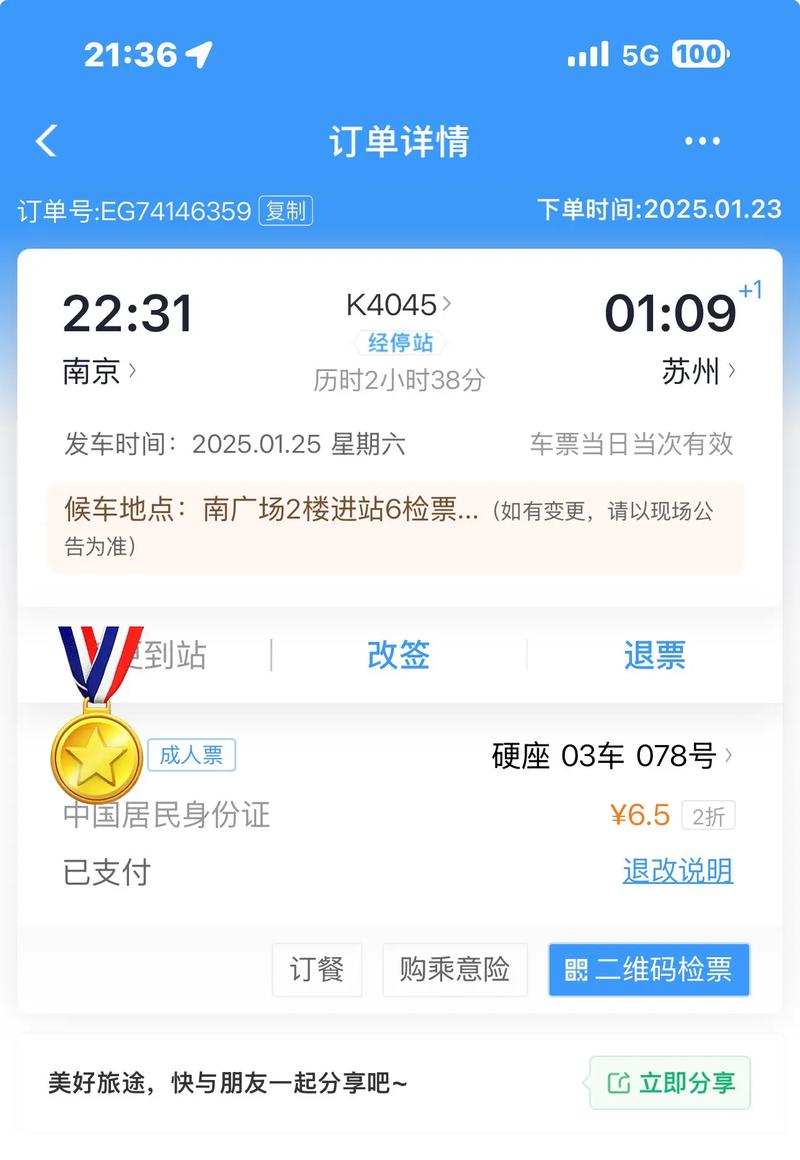The height and width of the screenshot is (1160, 800).
Task: Tap the share icon beside 立即分享
Action: tap(617, 1082)
